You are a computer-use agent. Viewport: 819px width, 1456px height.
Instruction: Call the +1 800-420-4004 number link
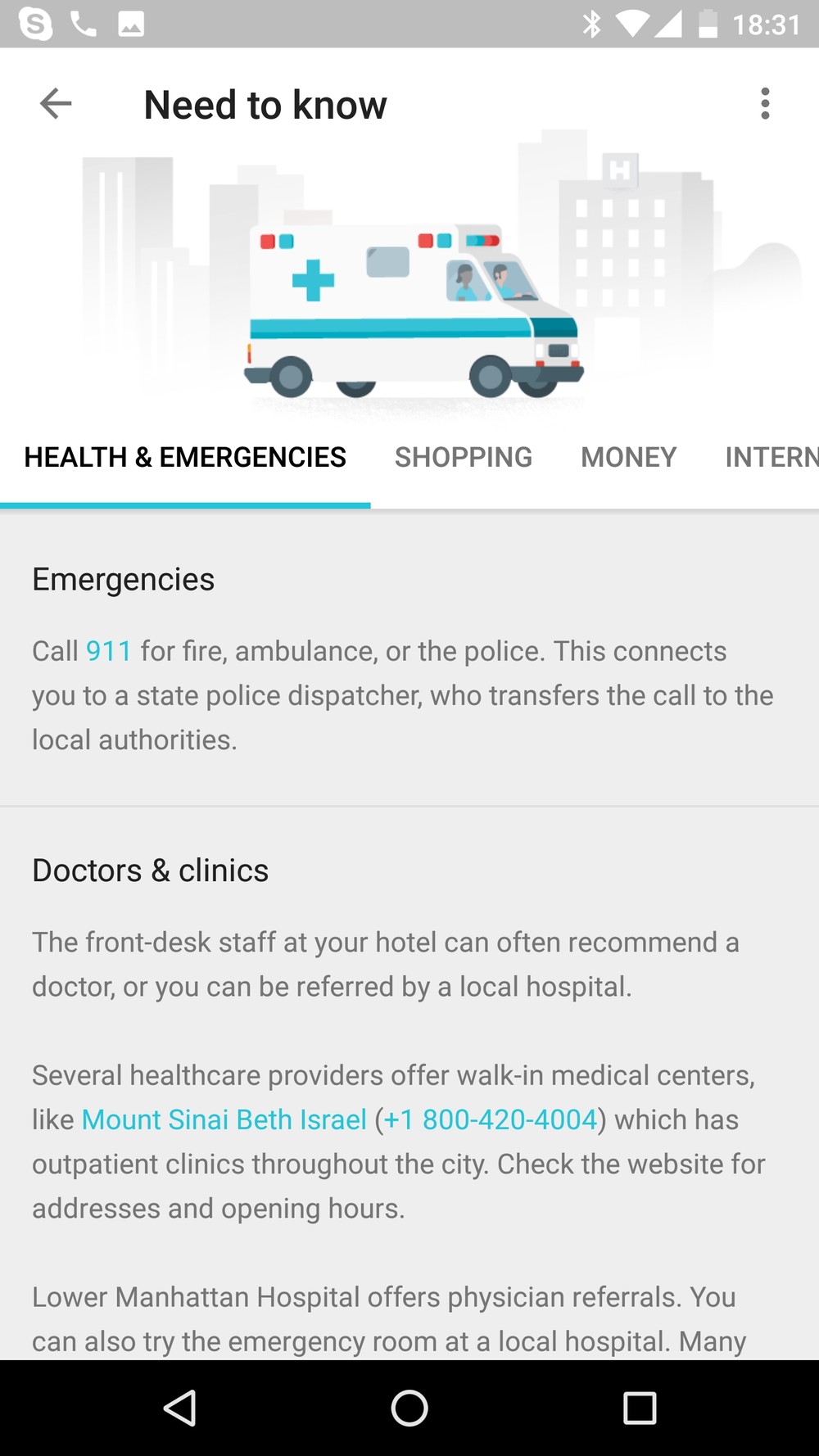pos(490,1119)
